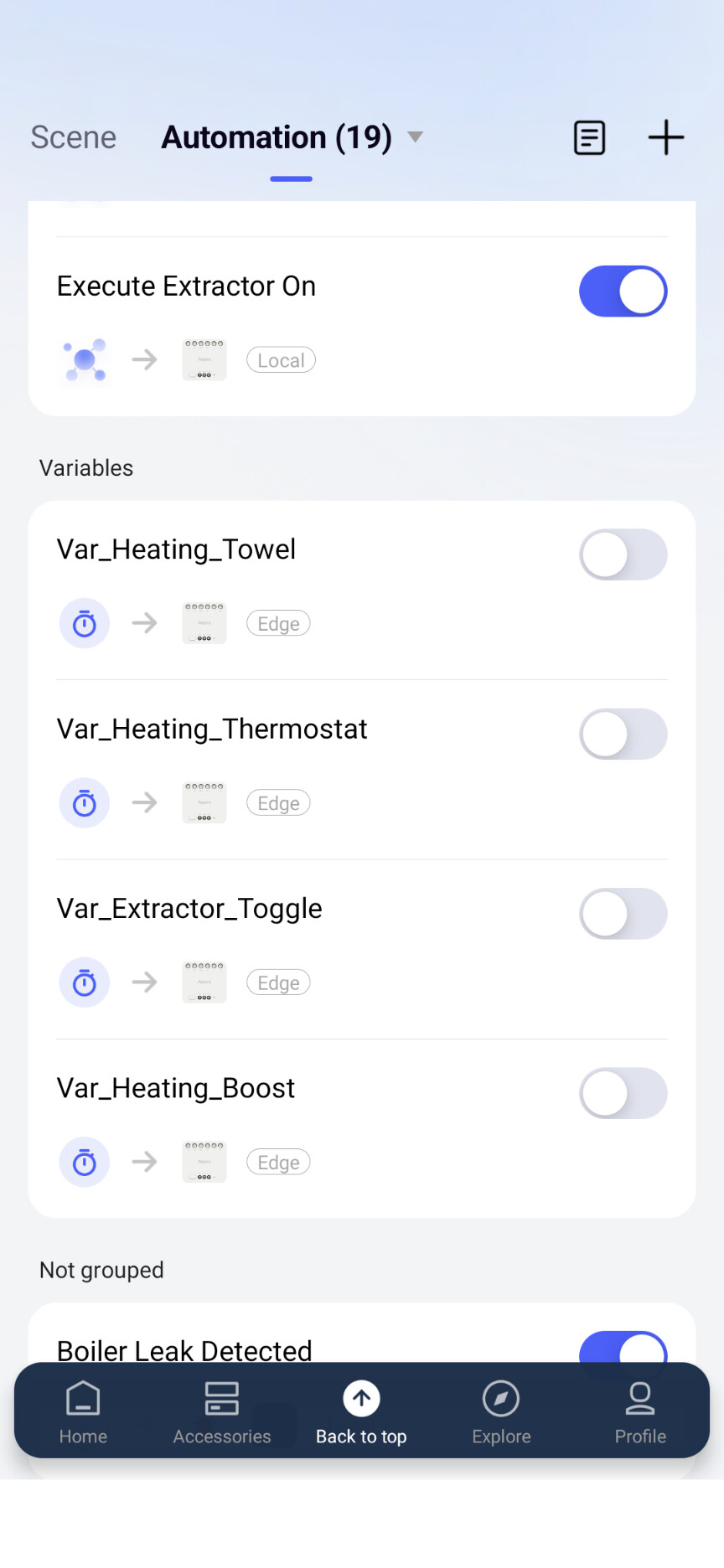
Task: Switch to the Scene tab
Action: click(74, 137)
